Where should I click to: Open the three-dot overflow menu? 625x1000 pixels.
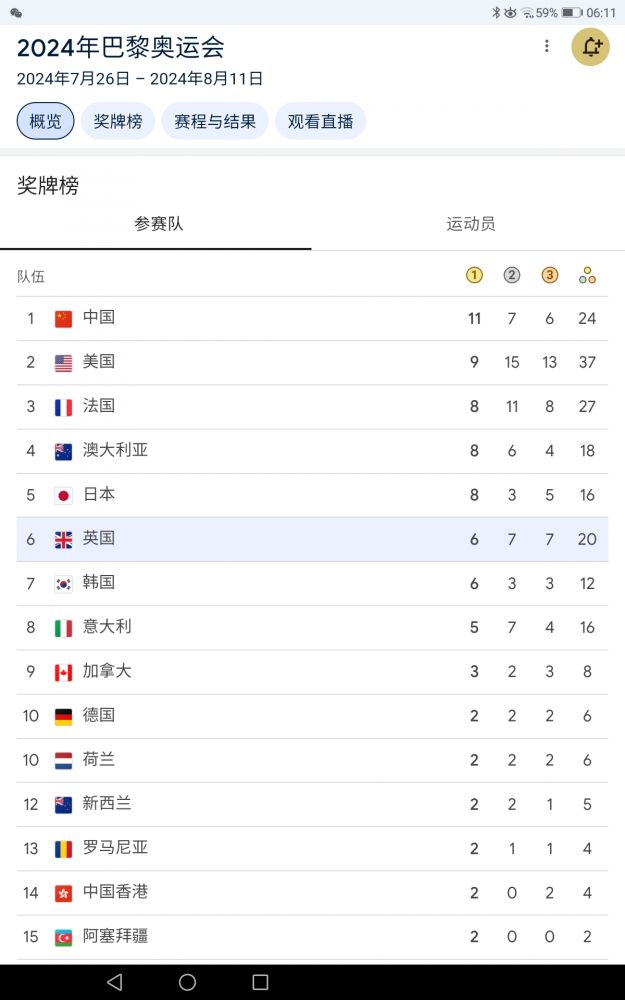click(546, 47)
